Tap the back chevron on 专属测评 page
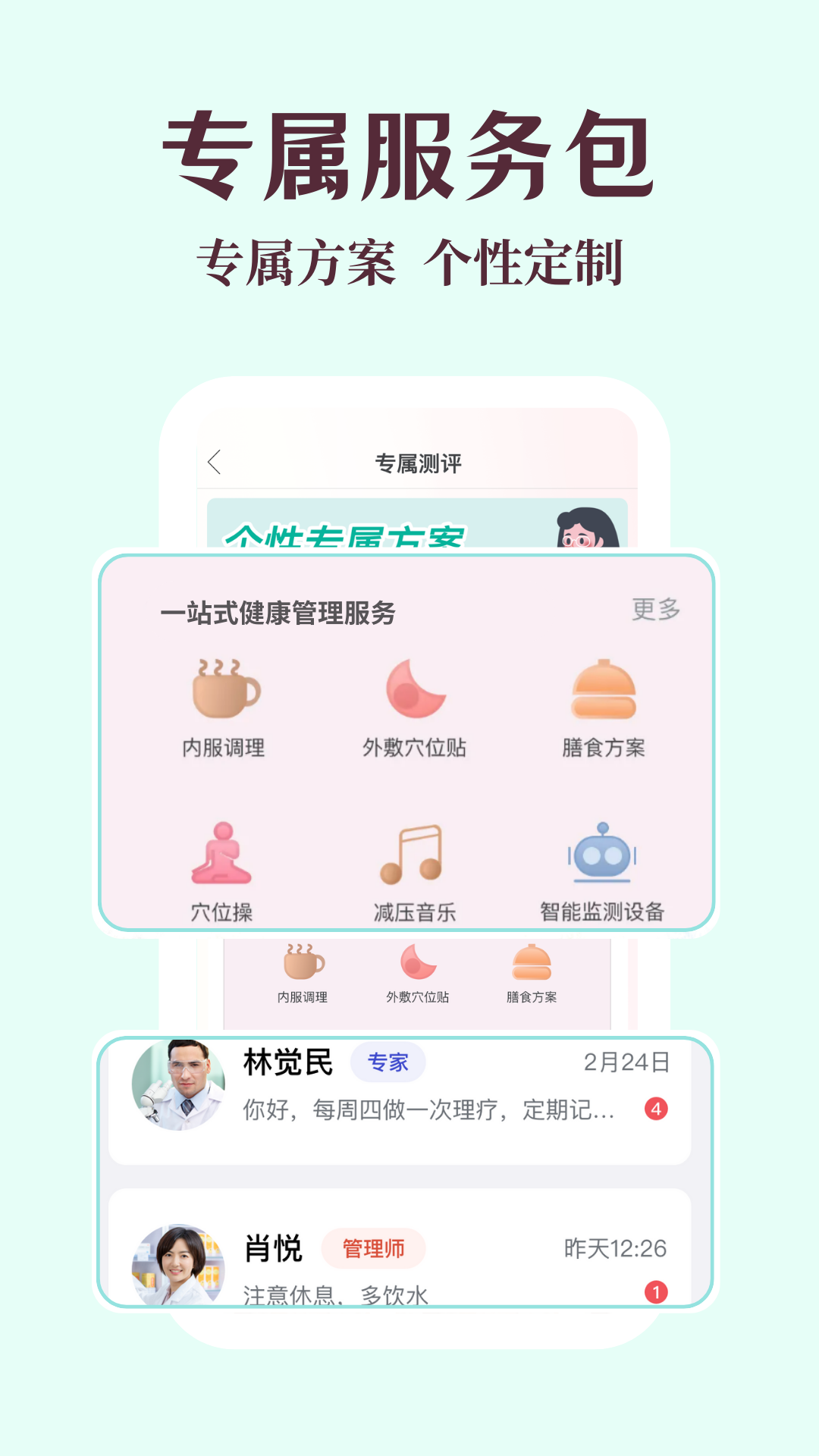Image resolution: width=819 pixels, height=1456 pixels. pos(215,459)
